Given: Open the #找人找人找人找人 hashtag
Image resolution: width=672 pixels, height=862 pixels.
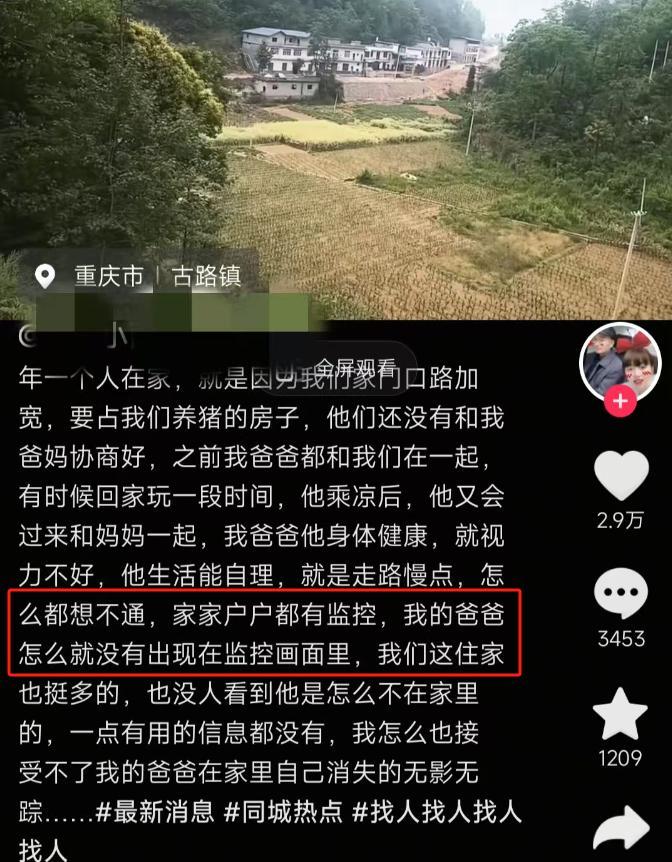Looking at the screenshot, I should (436, 811).
